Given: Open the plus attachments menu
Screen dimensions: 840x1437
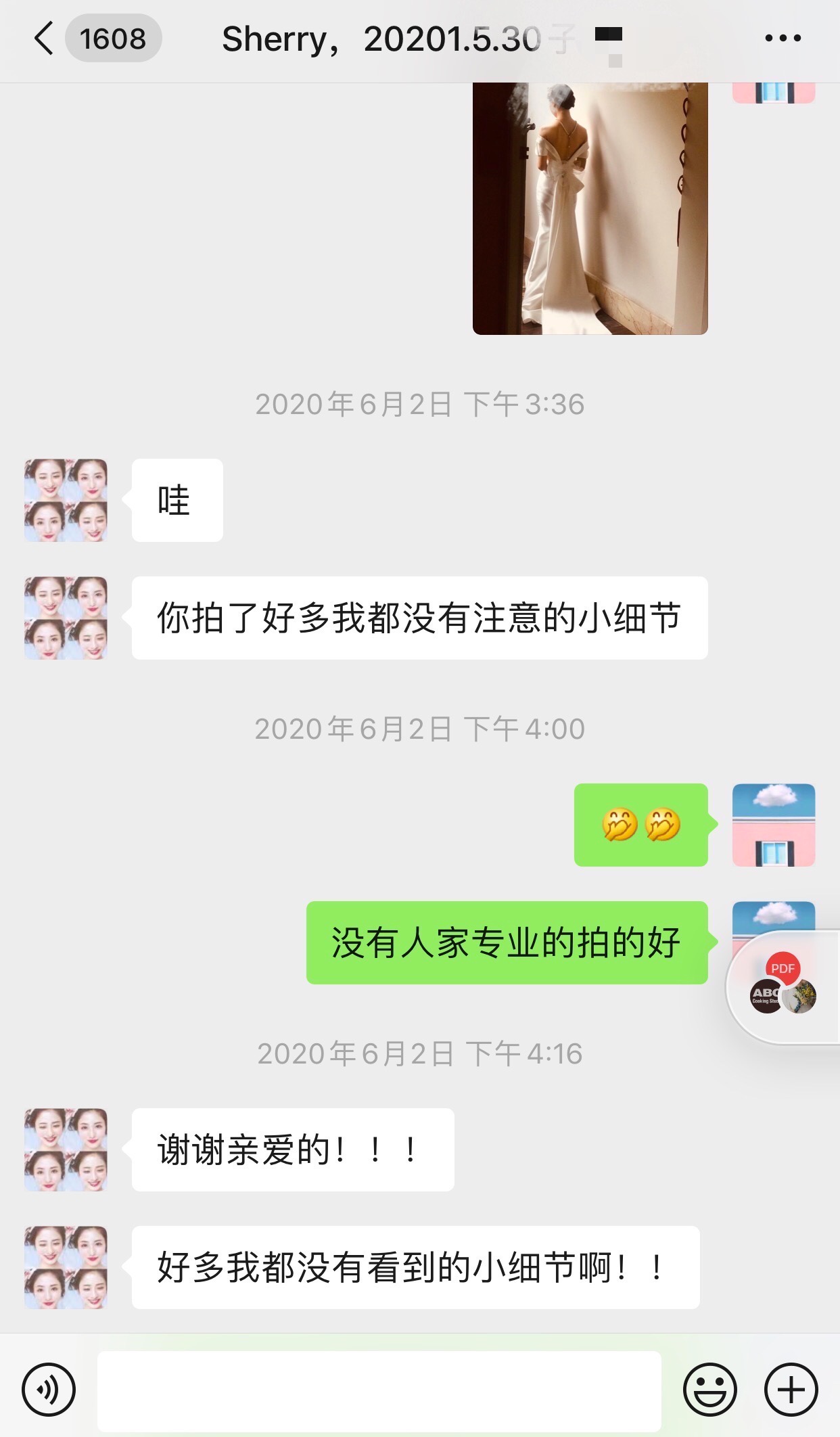Looking at the screenshot, I should 791,1390.
